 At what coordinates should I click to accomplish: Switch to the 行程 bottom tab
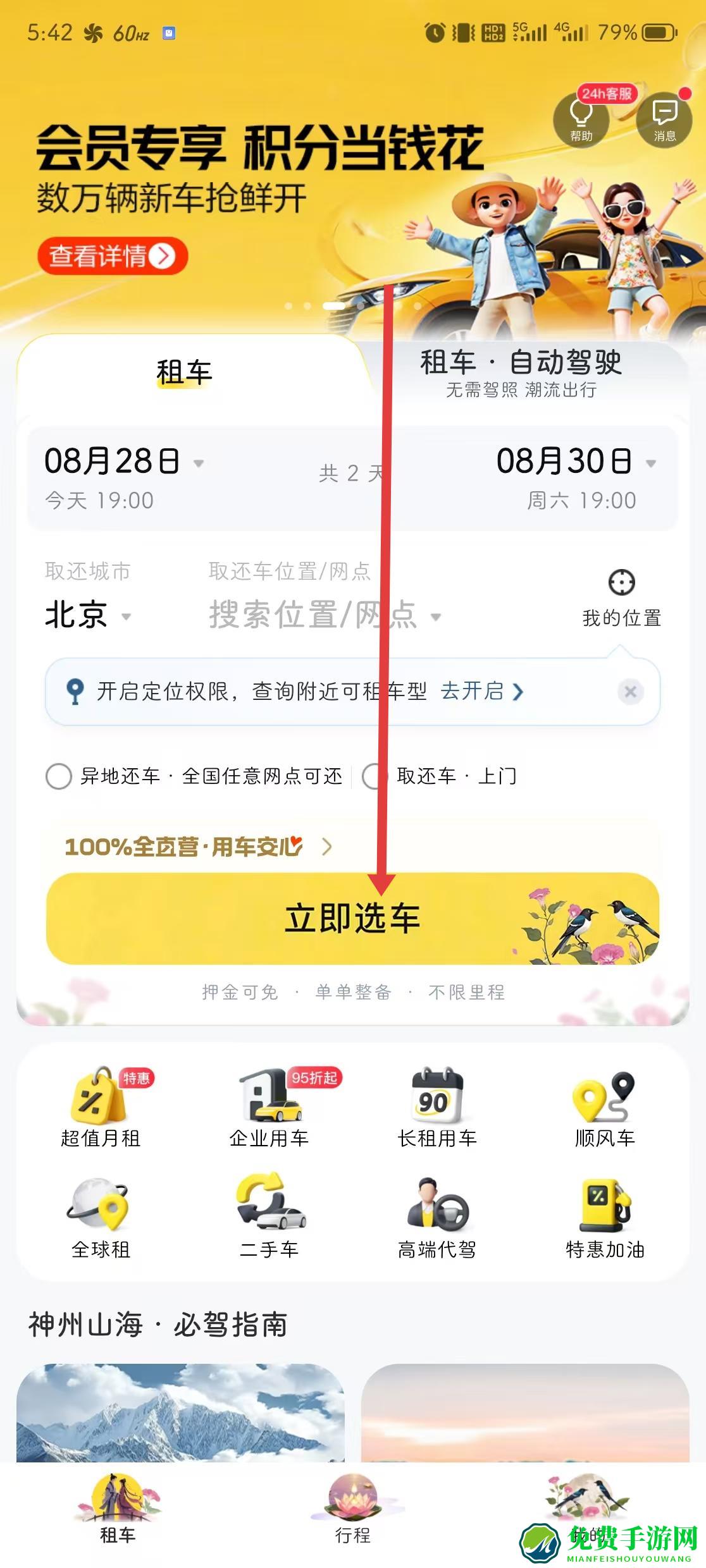(352, 1512)
